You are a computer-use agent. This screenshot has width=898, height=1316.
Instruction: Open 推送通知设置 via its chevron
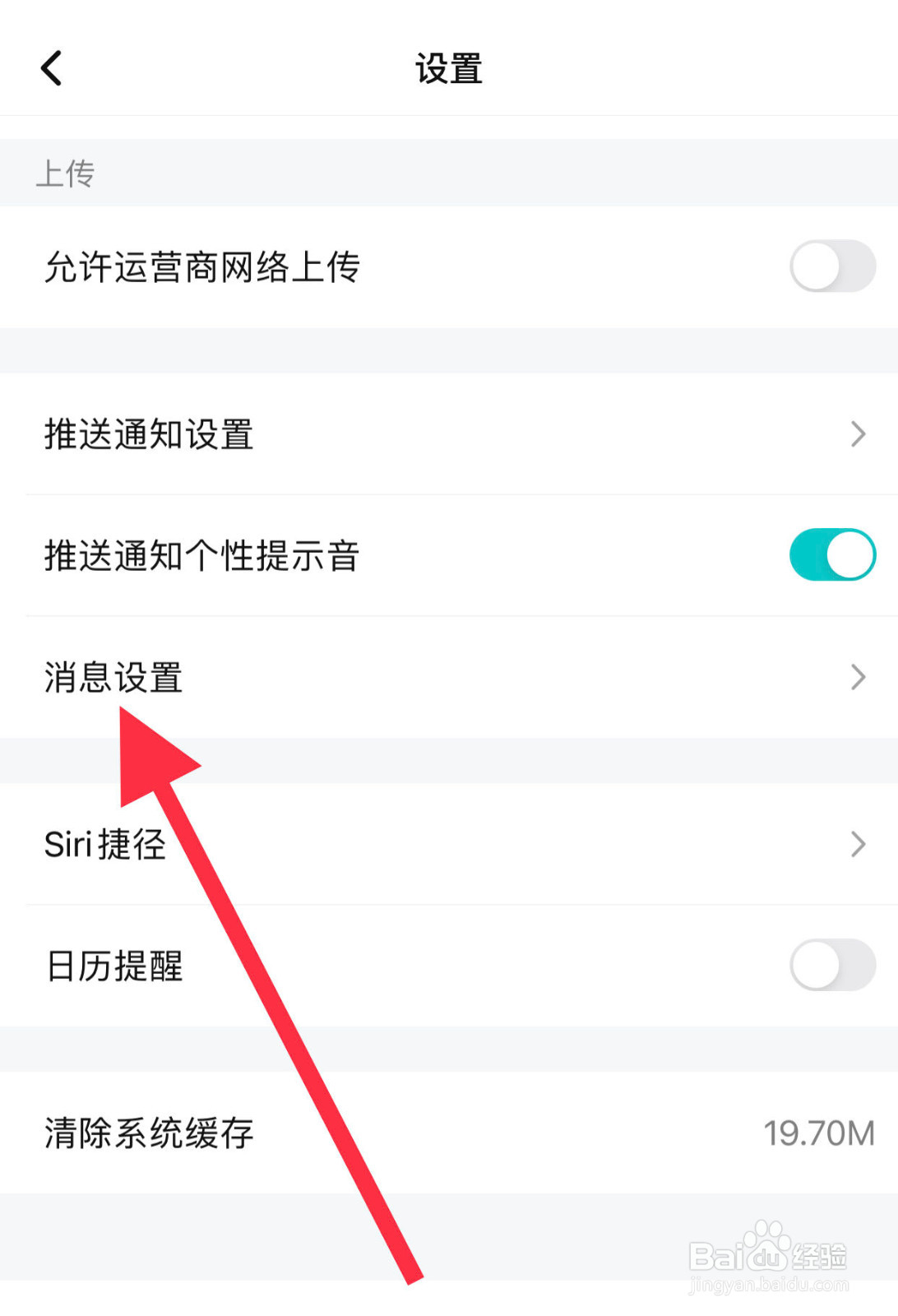(857, 433)
